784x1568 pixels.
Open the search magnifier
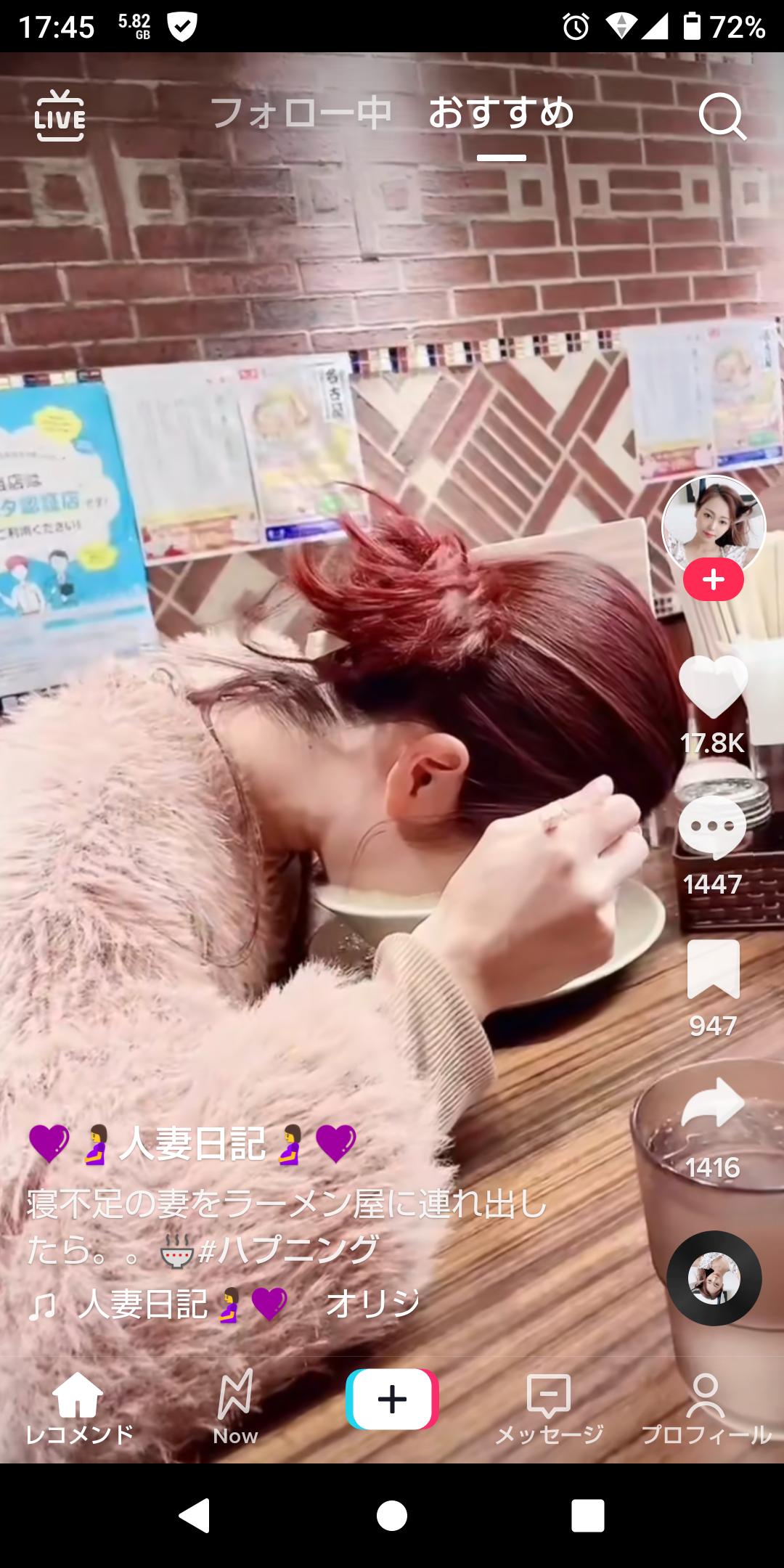pyautogui.click(x=722, y=117)
